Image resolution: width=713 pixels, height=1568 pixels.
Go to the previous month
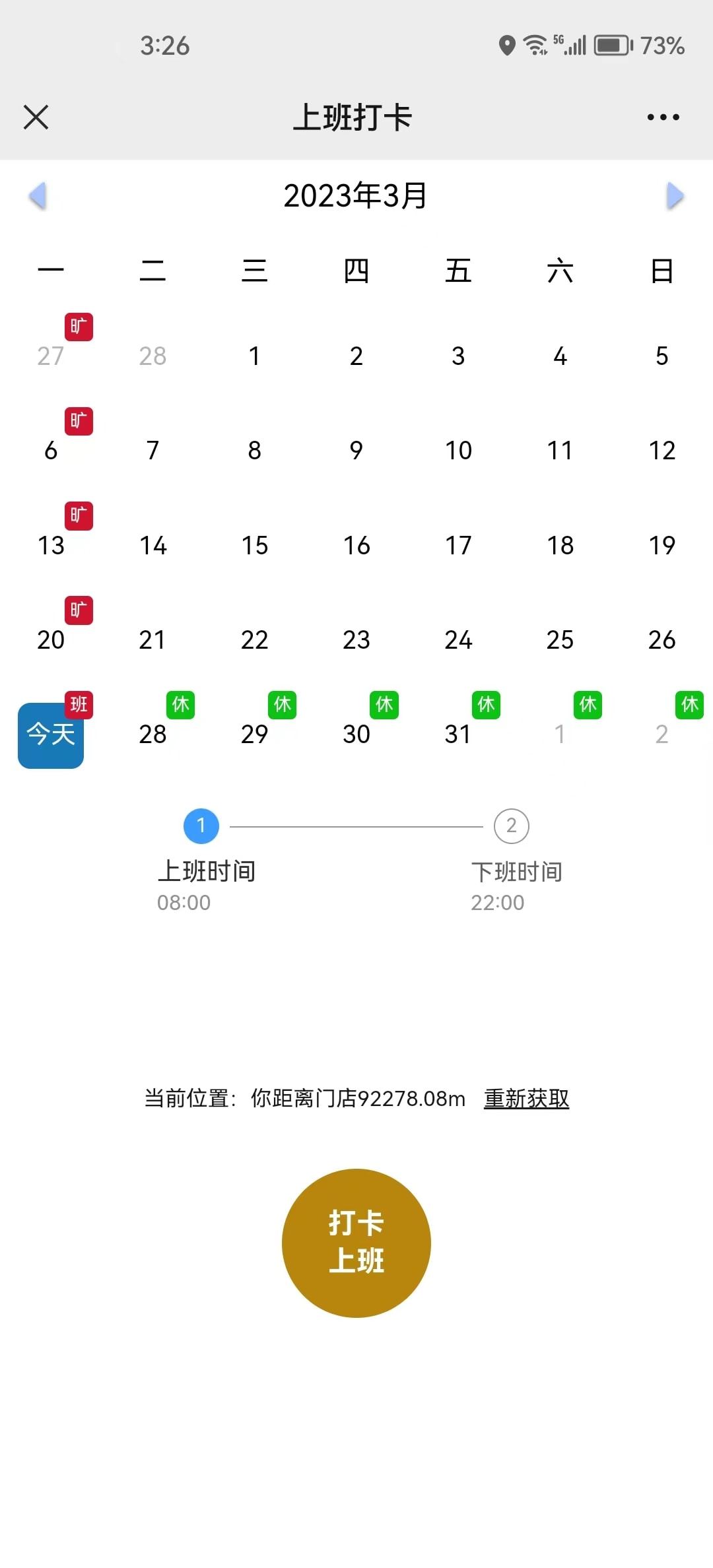click(38, 195)
